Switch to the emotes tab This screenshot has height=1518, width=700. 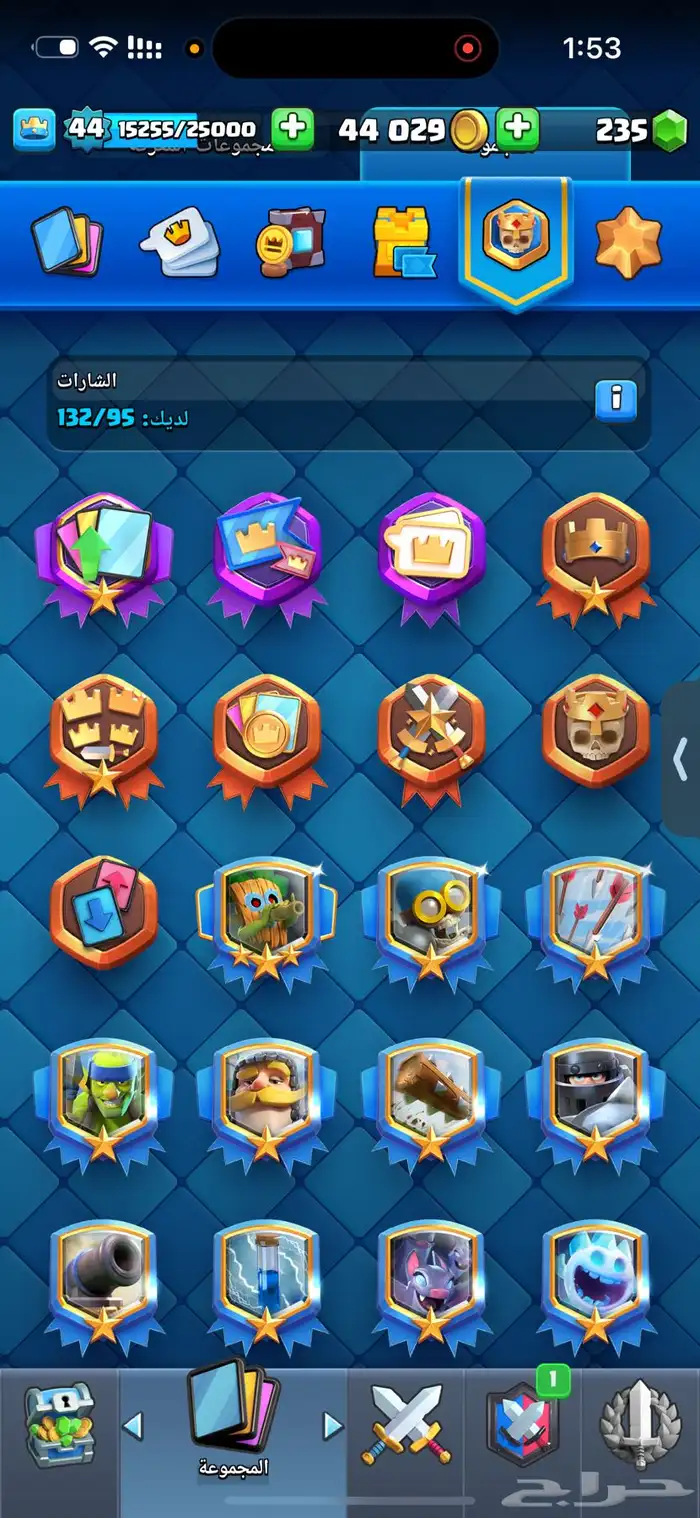click(178, 241)
